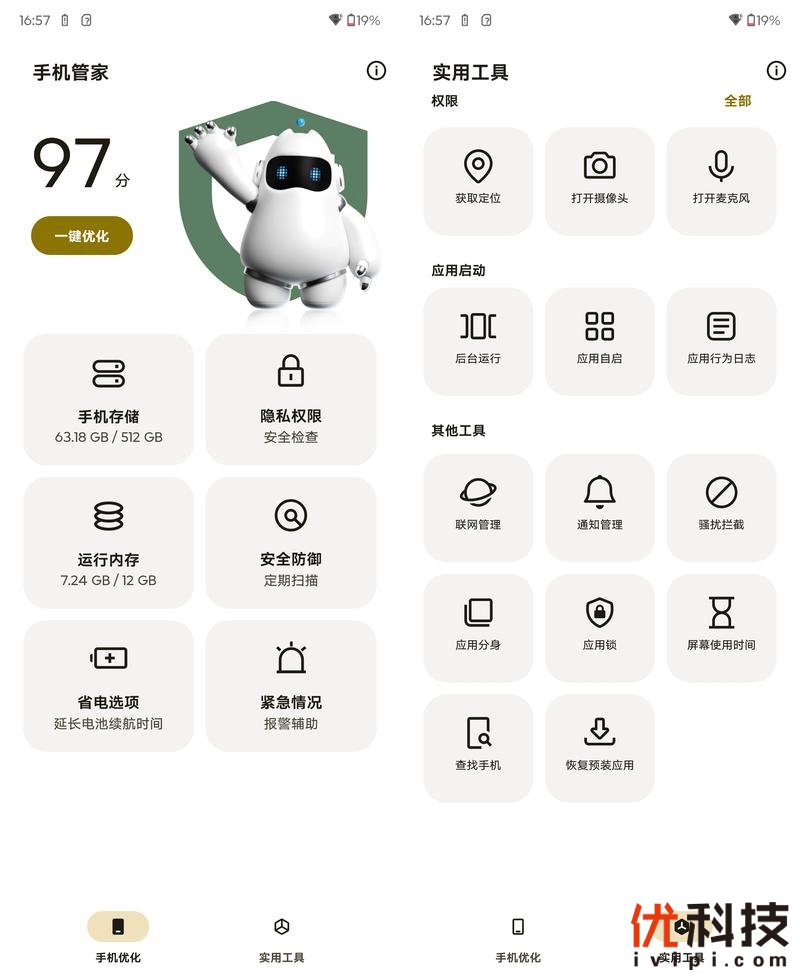Tap 全部 next to 权限
The width and height of the screenshot is (800, 977).
(x=737, y=101)
